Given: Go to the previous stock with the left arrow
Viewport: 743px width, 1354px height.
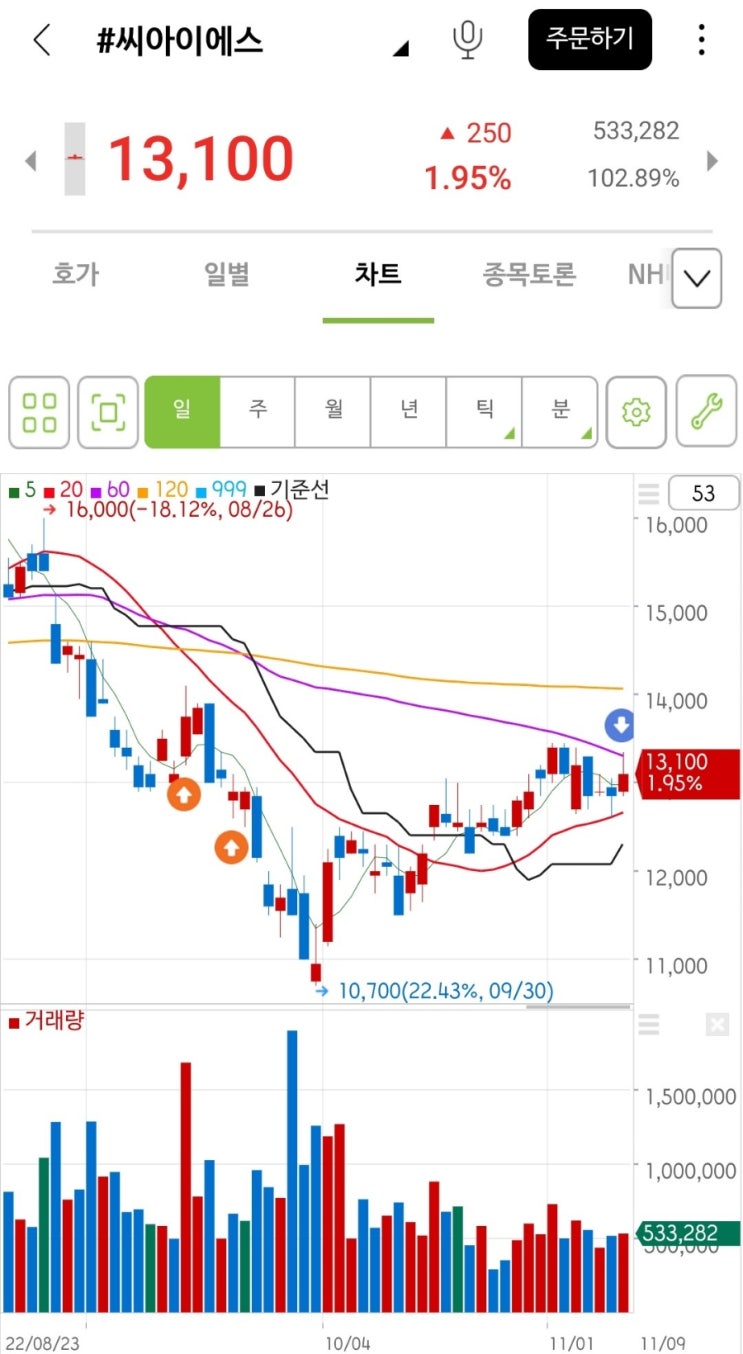Looking at the screenshot, I should [30, 160].
